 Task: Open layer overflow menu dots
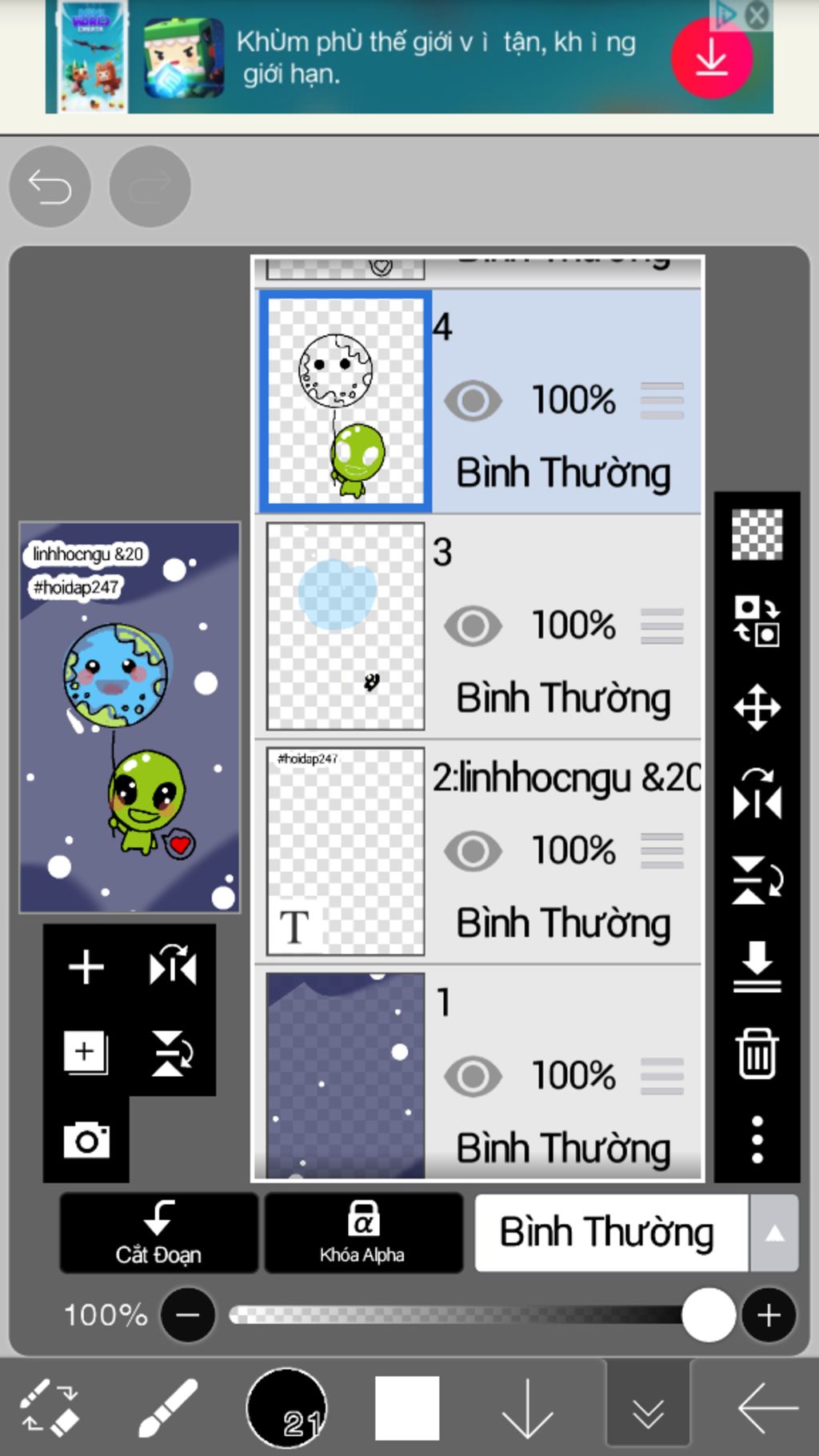click(757, 1139)
